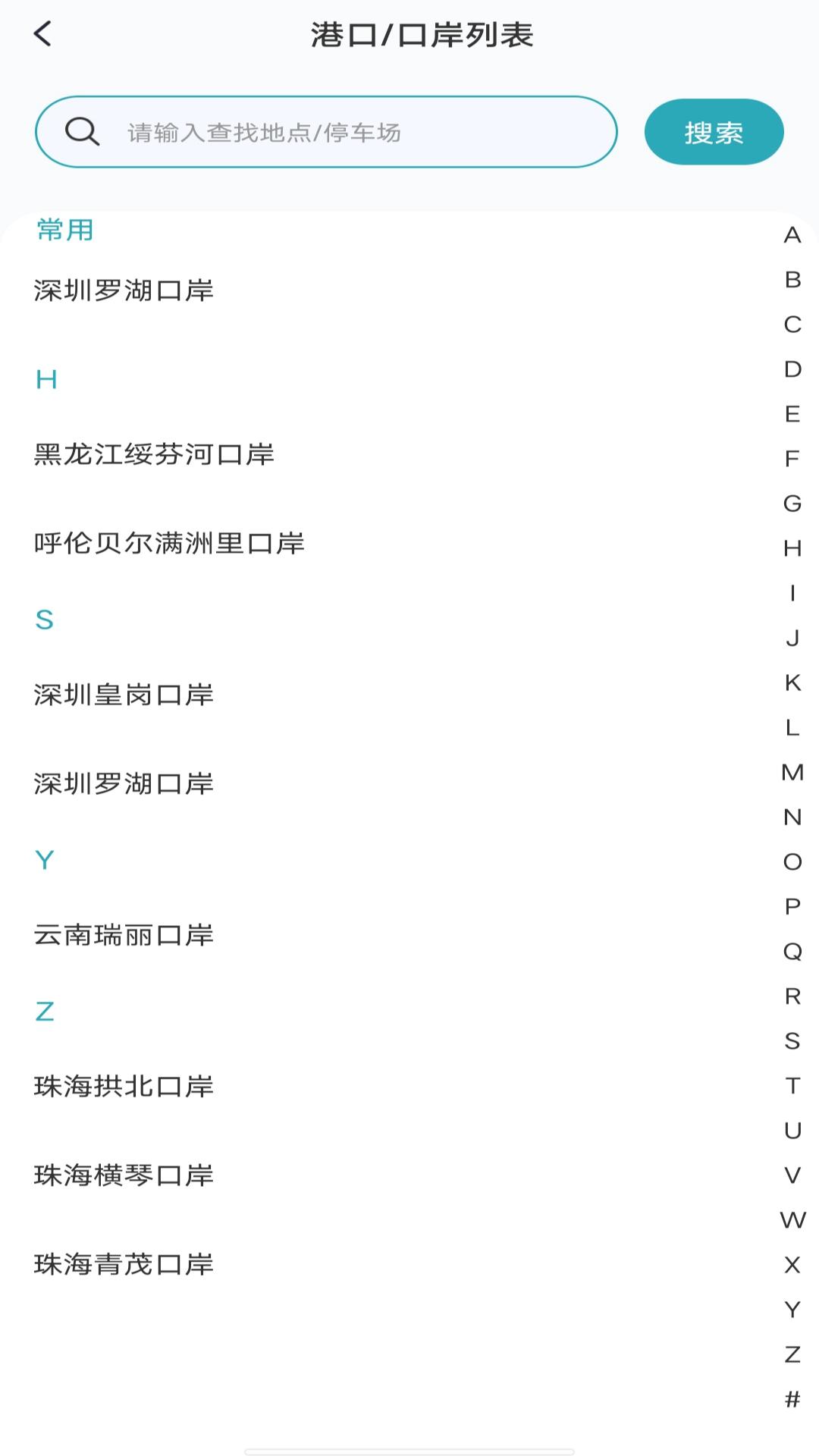The width and height of the screenshot is (819, 1456).
Task: Select 深圳罗湖口岸 under 常用
Action: (124, 289)
